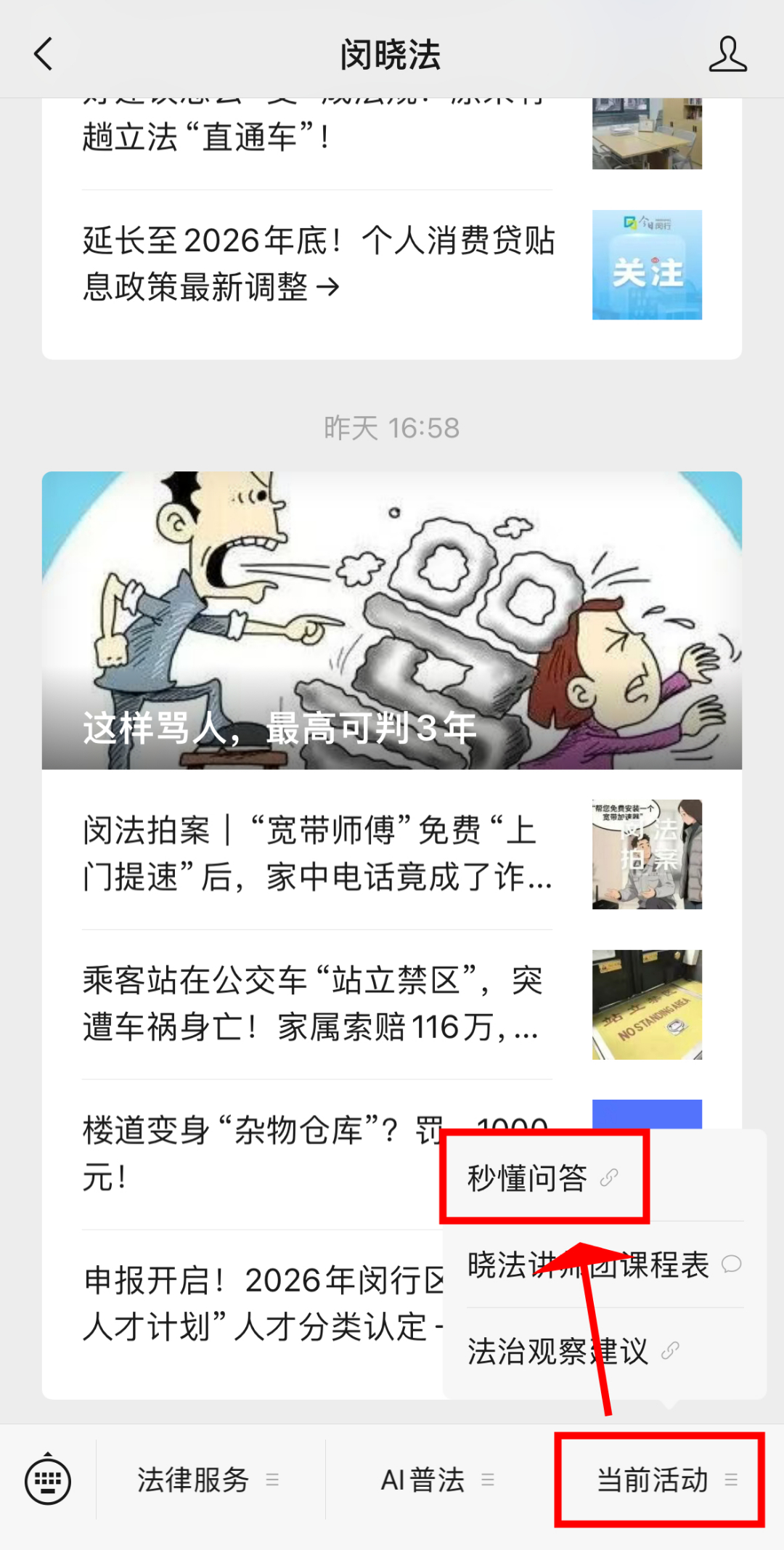Open article 这样骂人,最高可判3年
This screenshot has height=1550, width=784.
tap(392, 620)
